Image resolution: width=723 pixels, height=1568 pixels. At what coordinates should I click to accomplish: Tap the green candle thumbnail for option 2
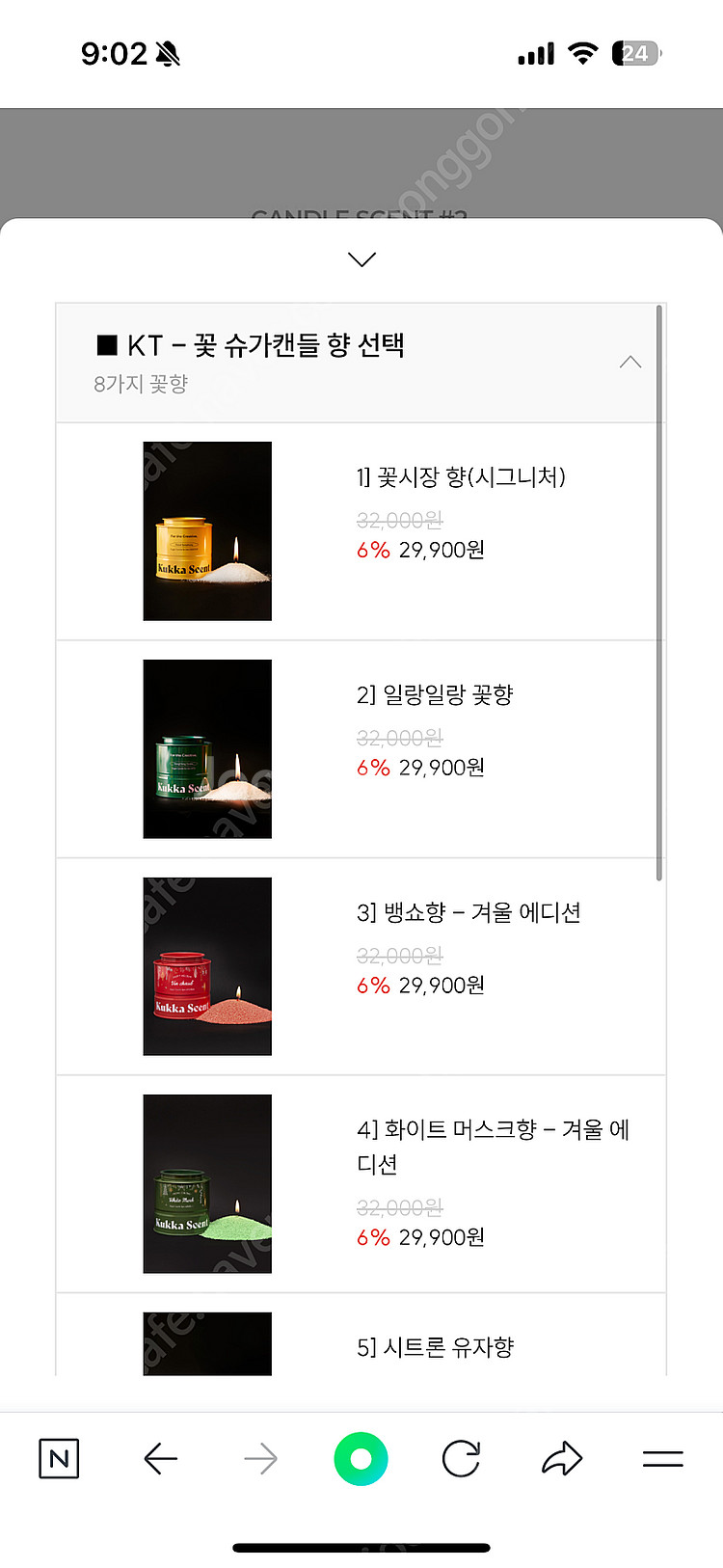[207, 749]
